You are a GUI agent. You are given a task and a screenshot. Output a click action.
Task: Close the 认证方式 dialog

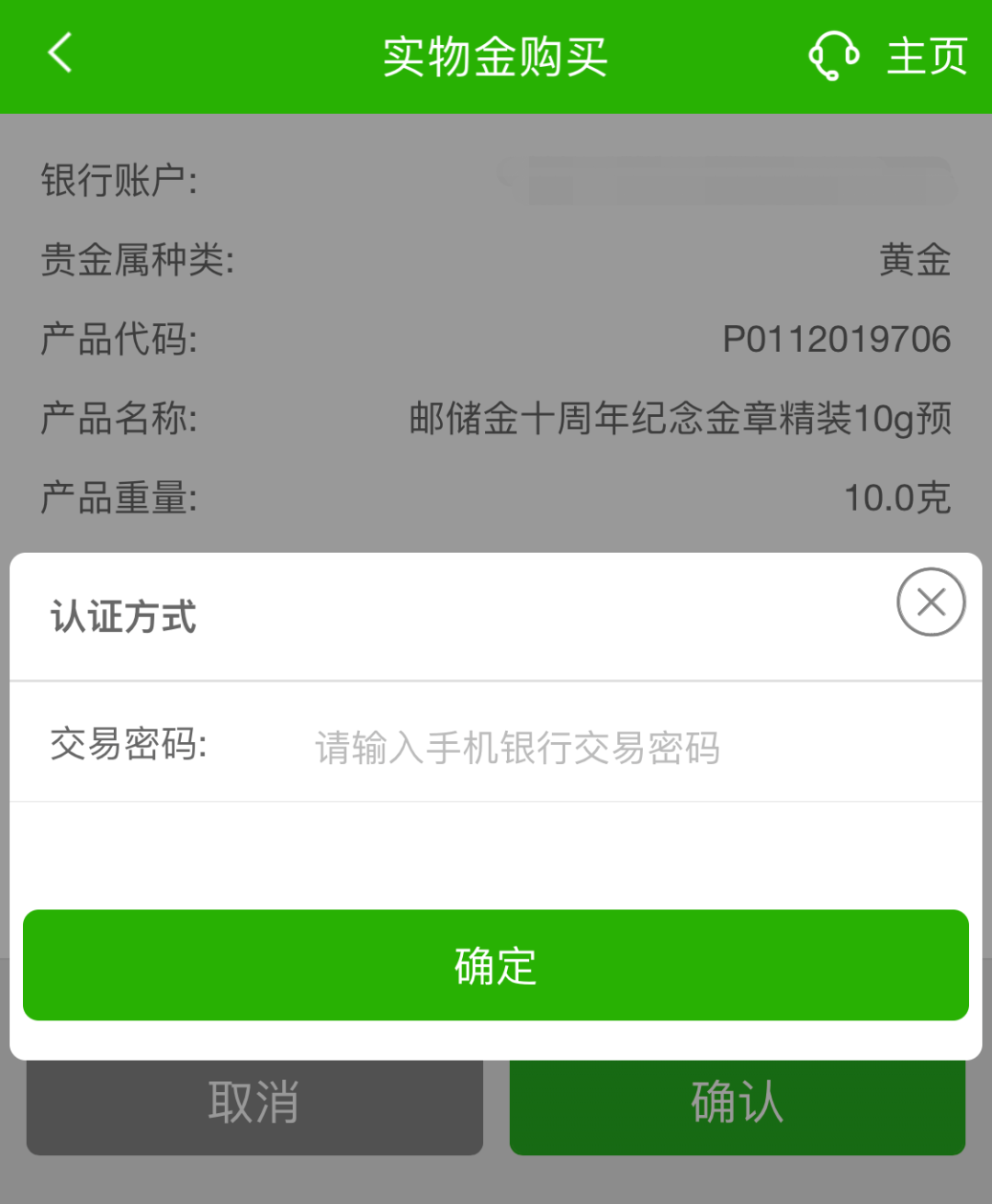click(930, 602)
